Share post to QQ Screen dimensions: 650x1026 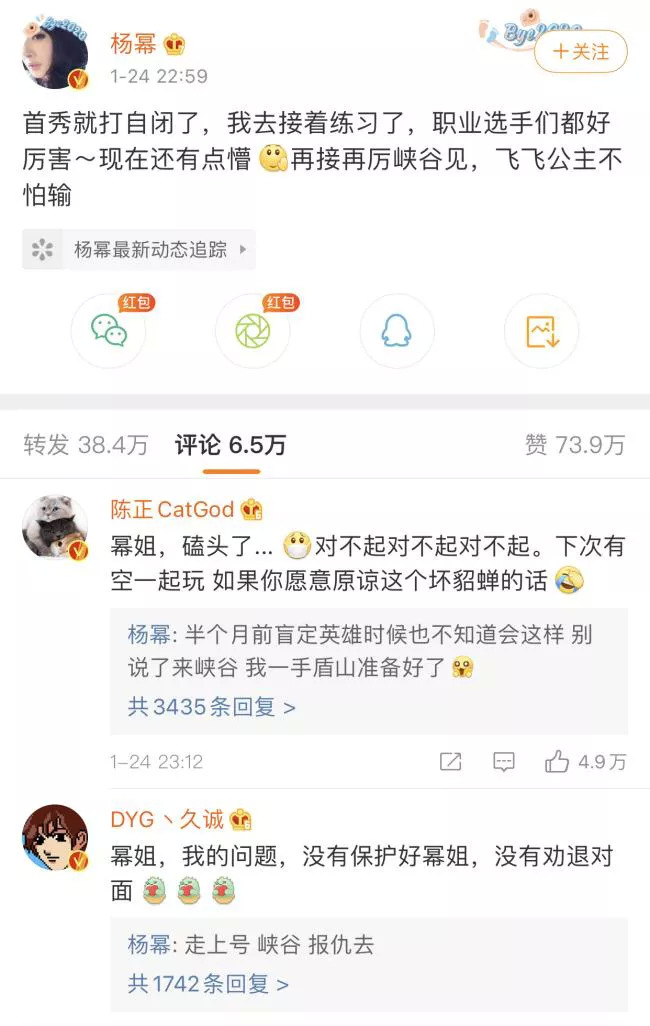coord(397,331)
